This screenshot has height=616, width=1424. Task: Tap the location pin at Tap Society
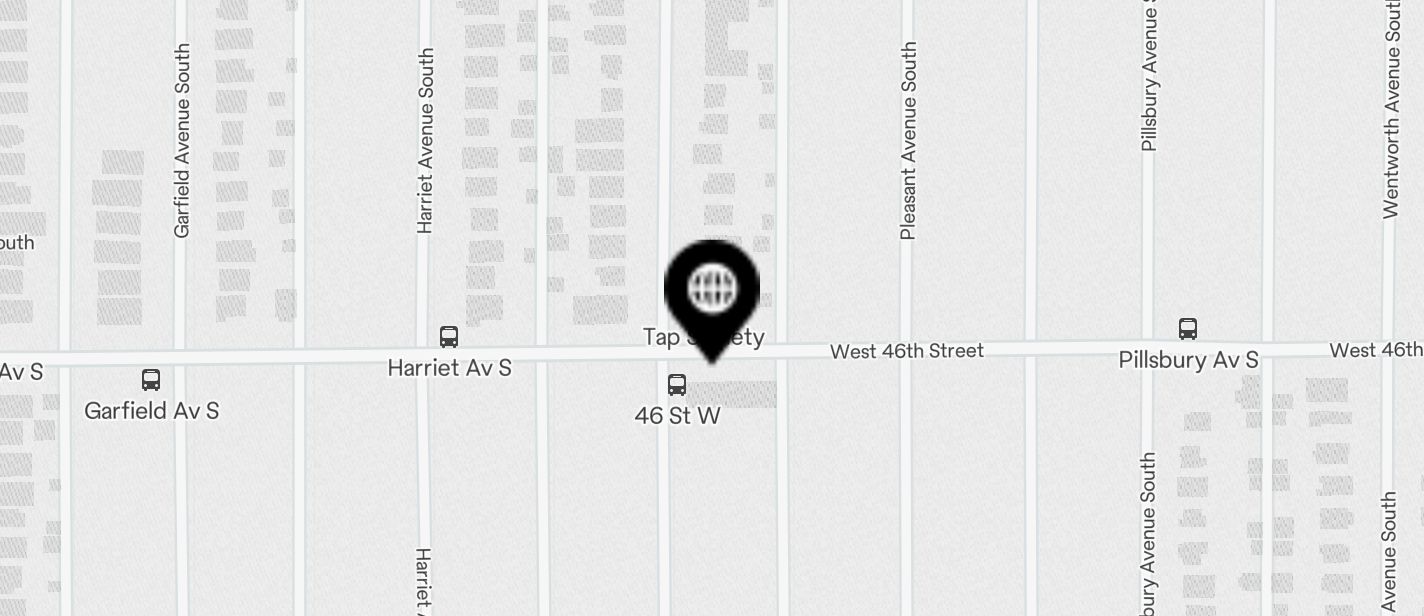(712, 292)
